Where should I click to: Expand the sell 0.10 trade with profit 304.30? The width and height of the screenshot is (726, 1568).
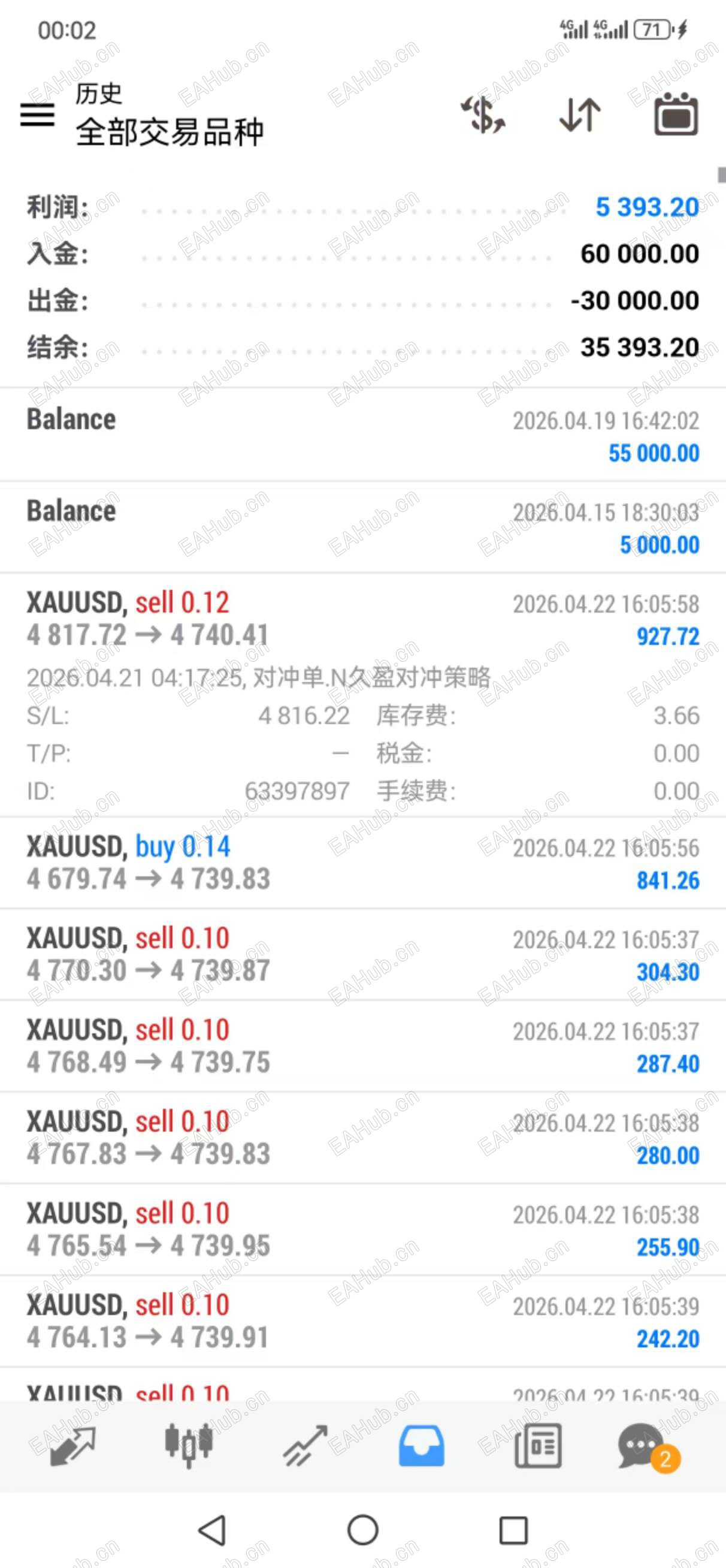[362, 954]
